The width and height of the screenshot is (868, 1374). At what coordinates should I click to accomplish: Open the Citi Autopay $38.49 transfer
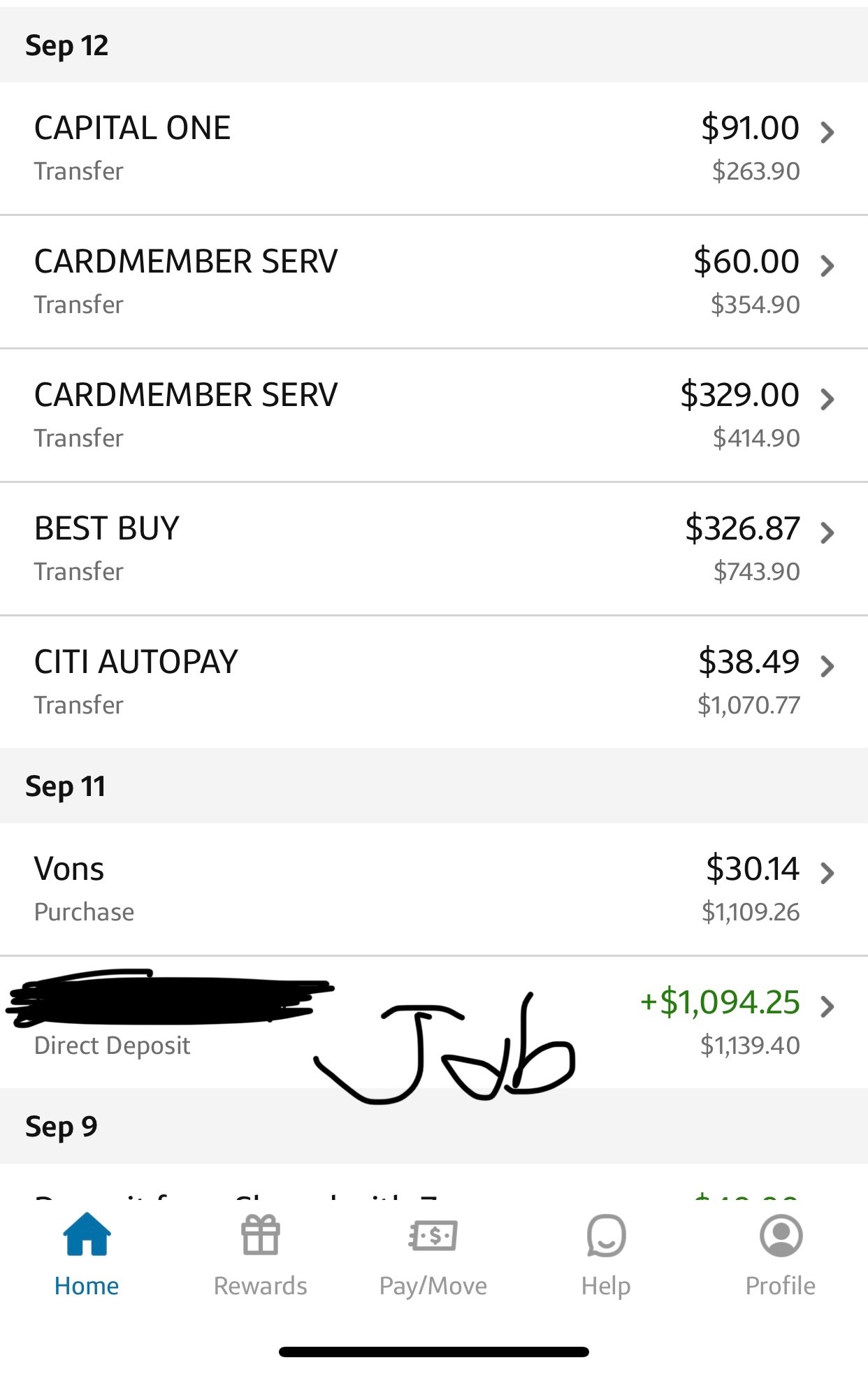pyautogui.click(x=433, y=682)
